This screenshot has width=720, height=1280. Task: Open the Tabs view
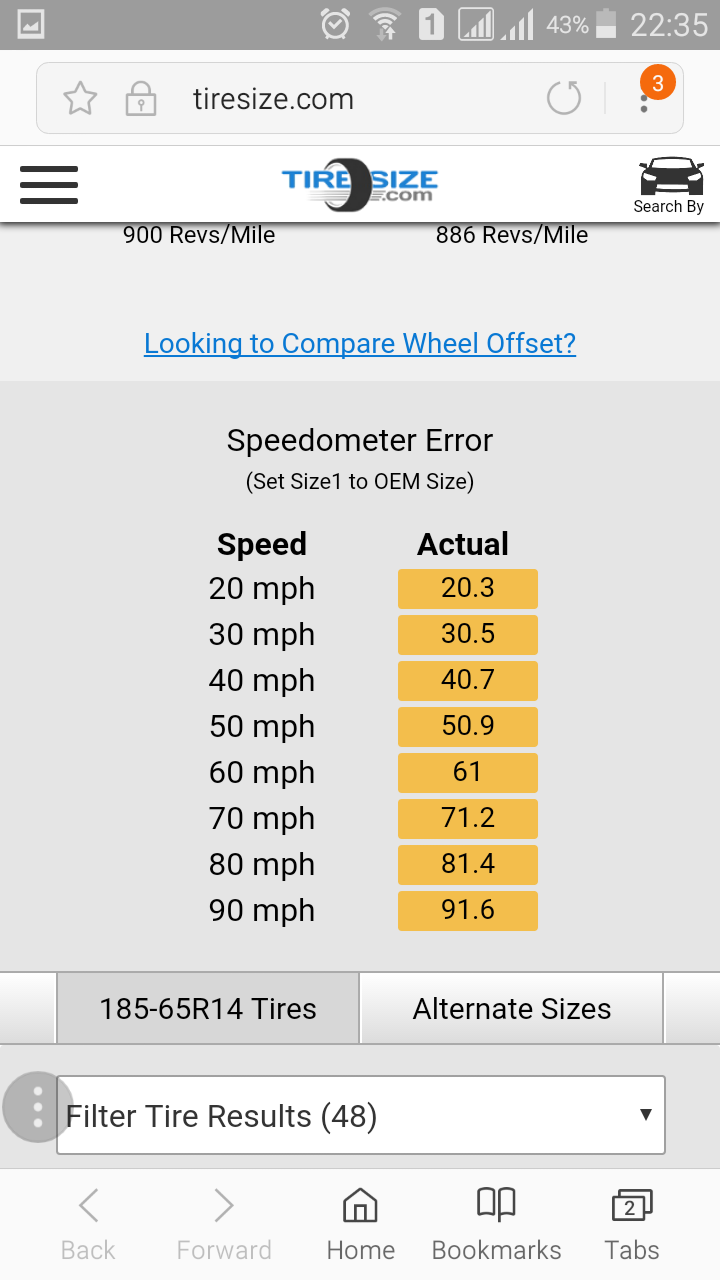click(x=632, y=1224)
